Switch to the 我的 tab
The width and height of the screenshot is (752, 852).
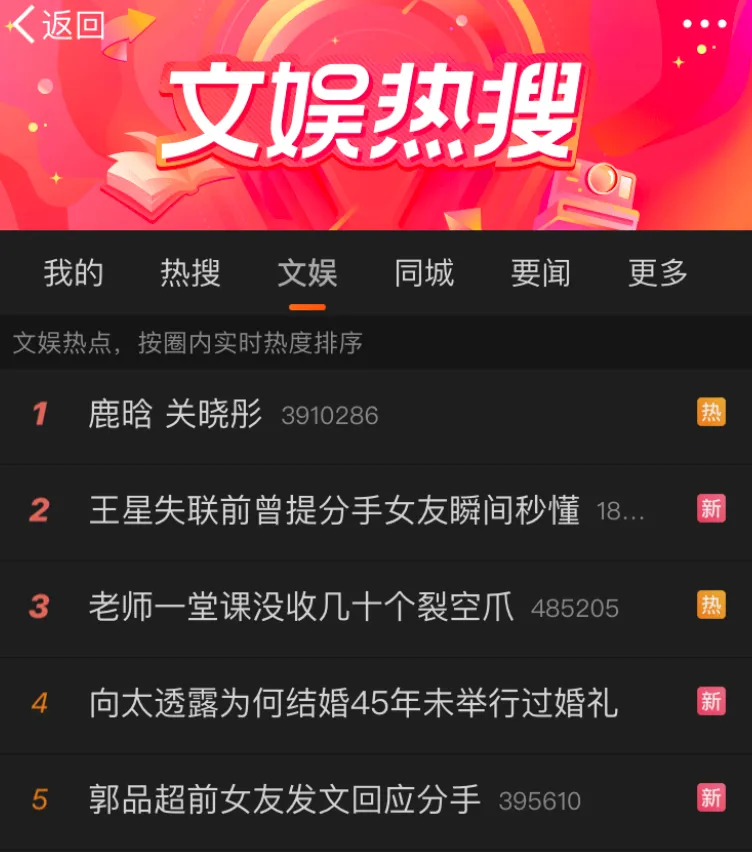[x=73, y=273]
